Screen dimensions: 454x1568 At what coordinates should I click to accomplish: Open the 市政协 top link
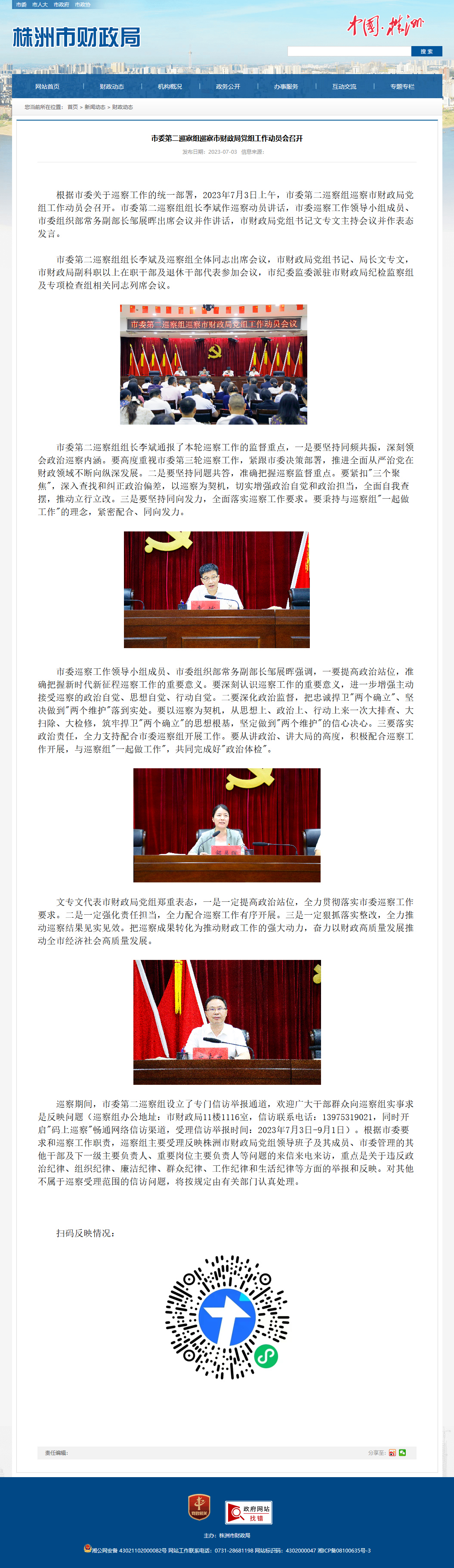point(82,5)
